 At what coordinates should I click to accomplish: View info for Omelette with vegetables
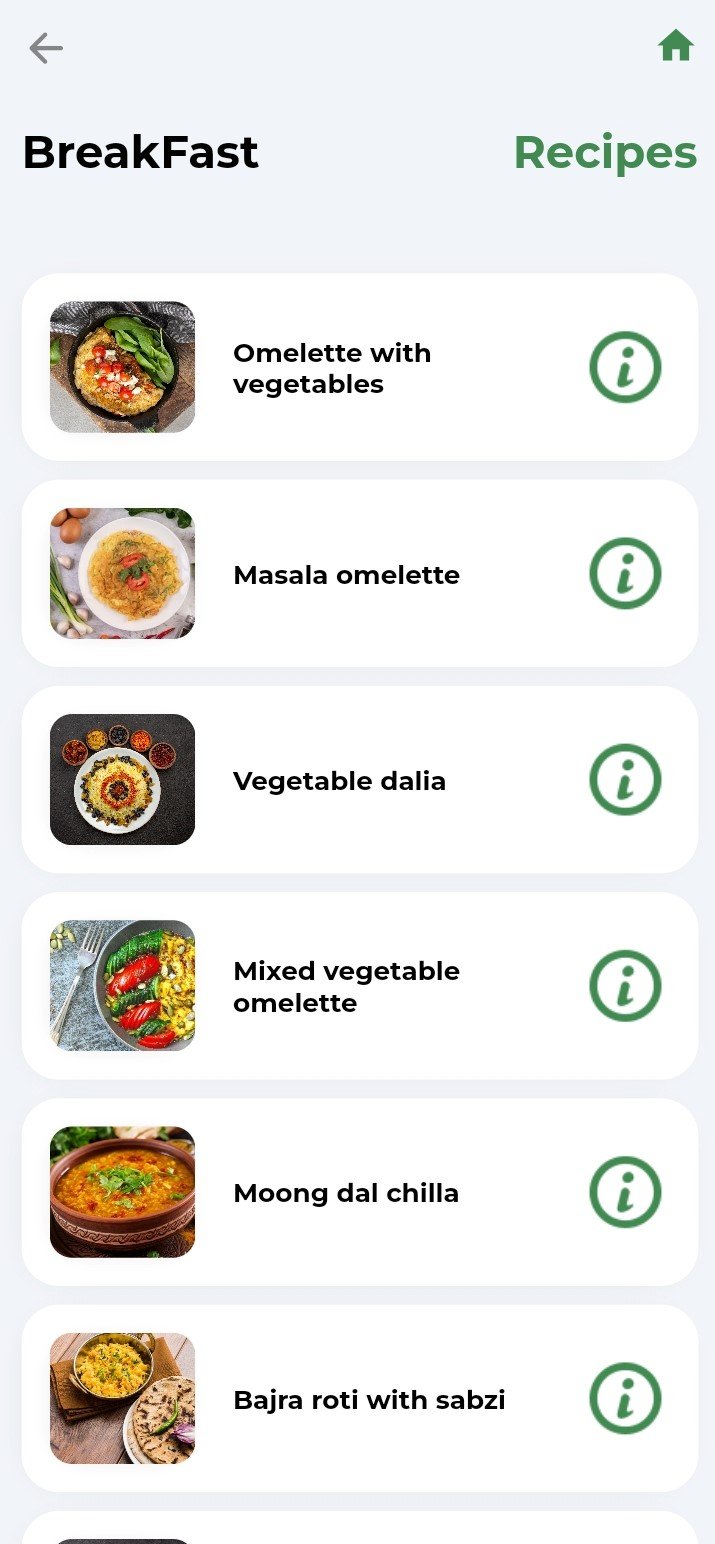(625, 368)
